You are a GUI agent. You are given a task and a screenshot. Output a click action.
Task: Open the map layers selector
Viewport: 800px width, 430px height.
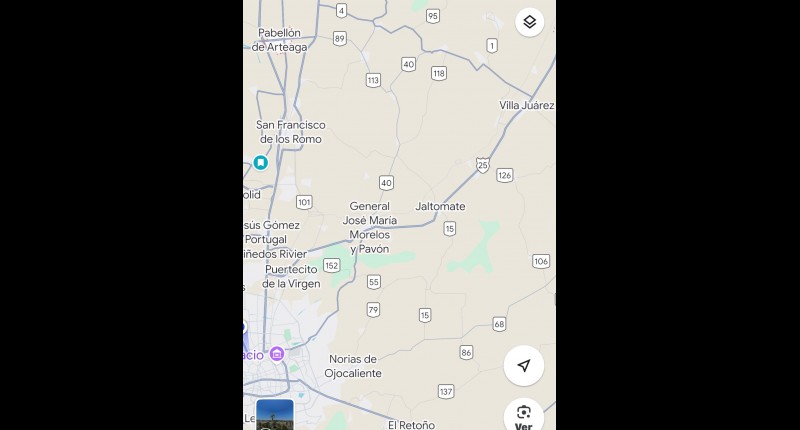point(529,22)
